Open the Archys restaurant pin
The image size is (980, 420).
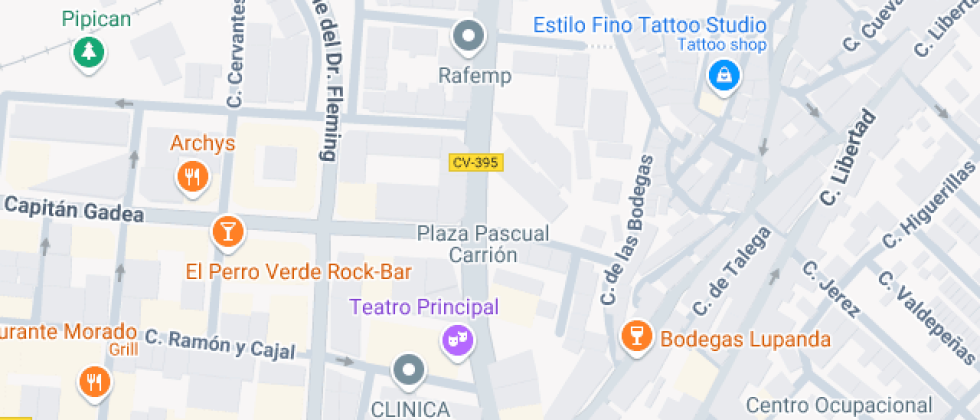(x=192, y=178)
